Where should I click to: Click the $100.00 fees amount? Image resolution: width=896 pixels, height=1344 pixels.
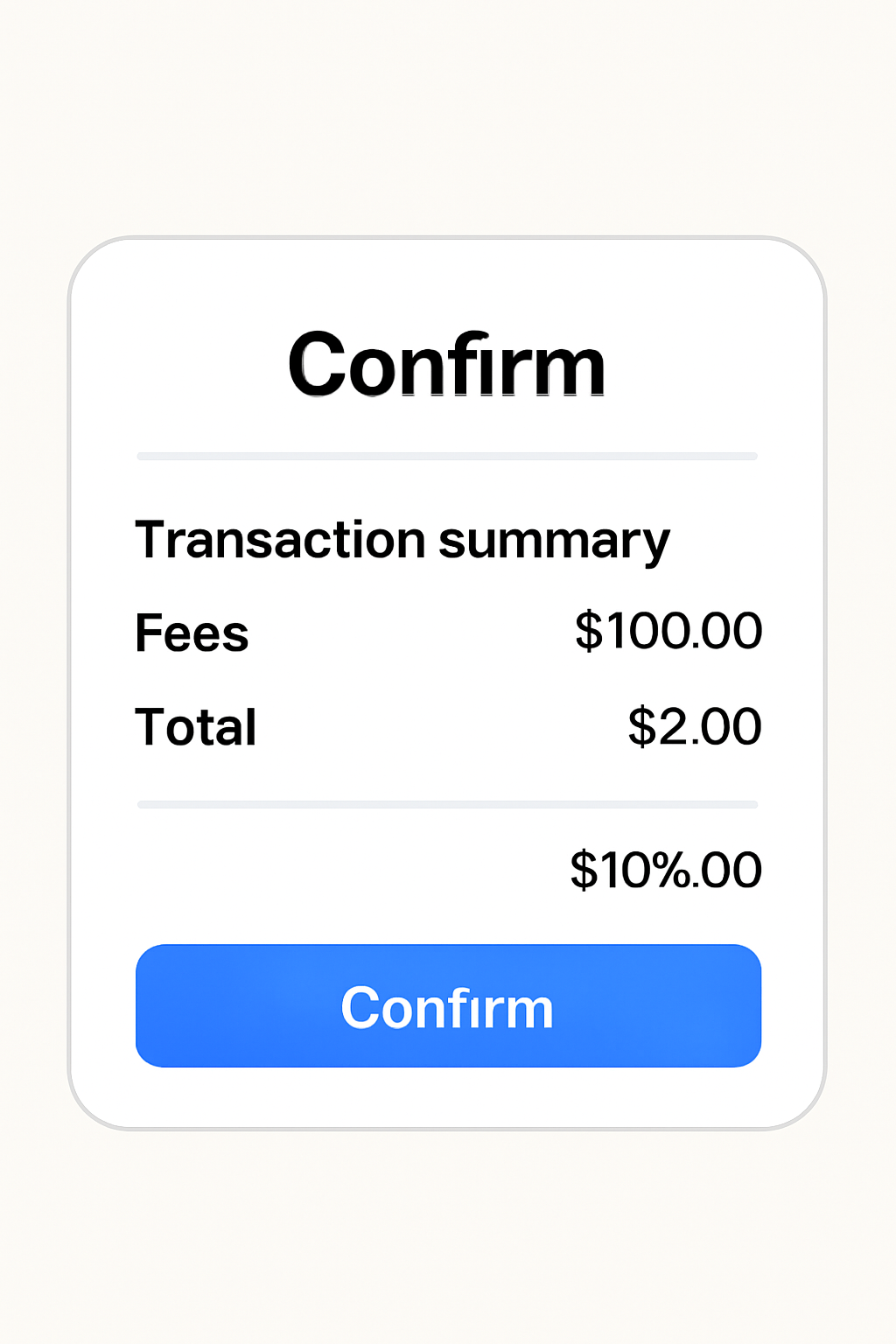(667, 631)
